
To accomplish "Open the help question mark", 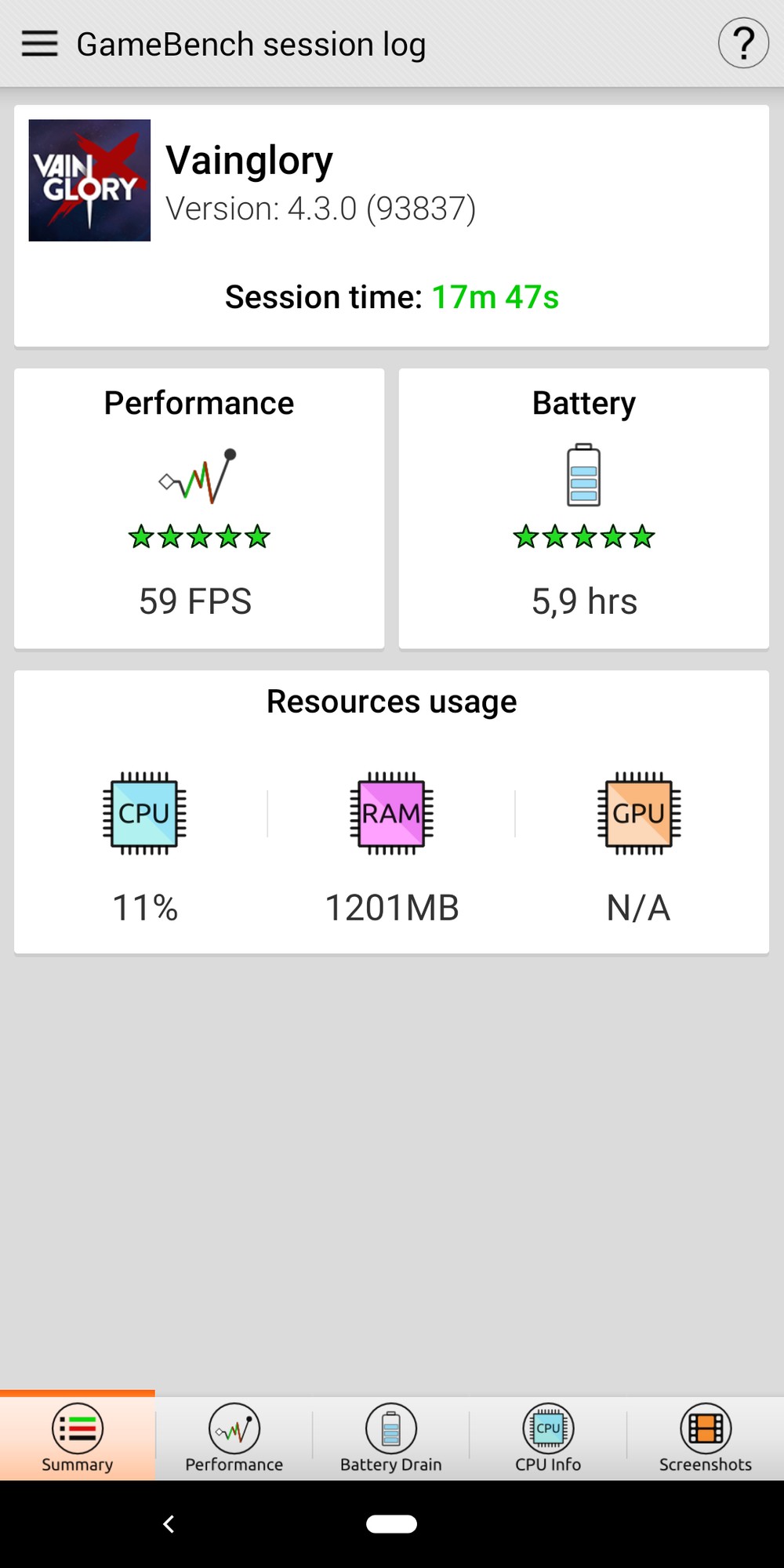I will pos(742,44).
